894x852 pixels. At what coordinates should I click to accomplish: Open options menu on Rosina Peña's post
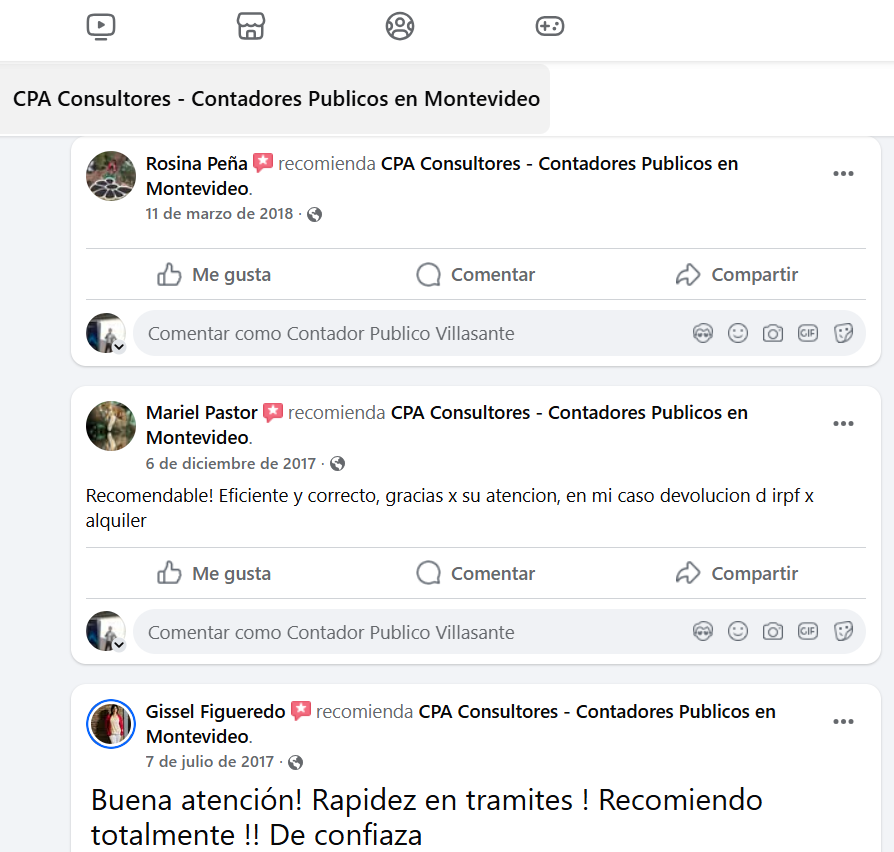[843, 174]
